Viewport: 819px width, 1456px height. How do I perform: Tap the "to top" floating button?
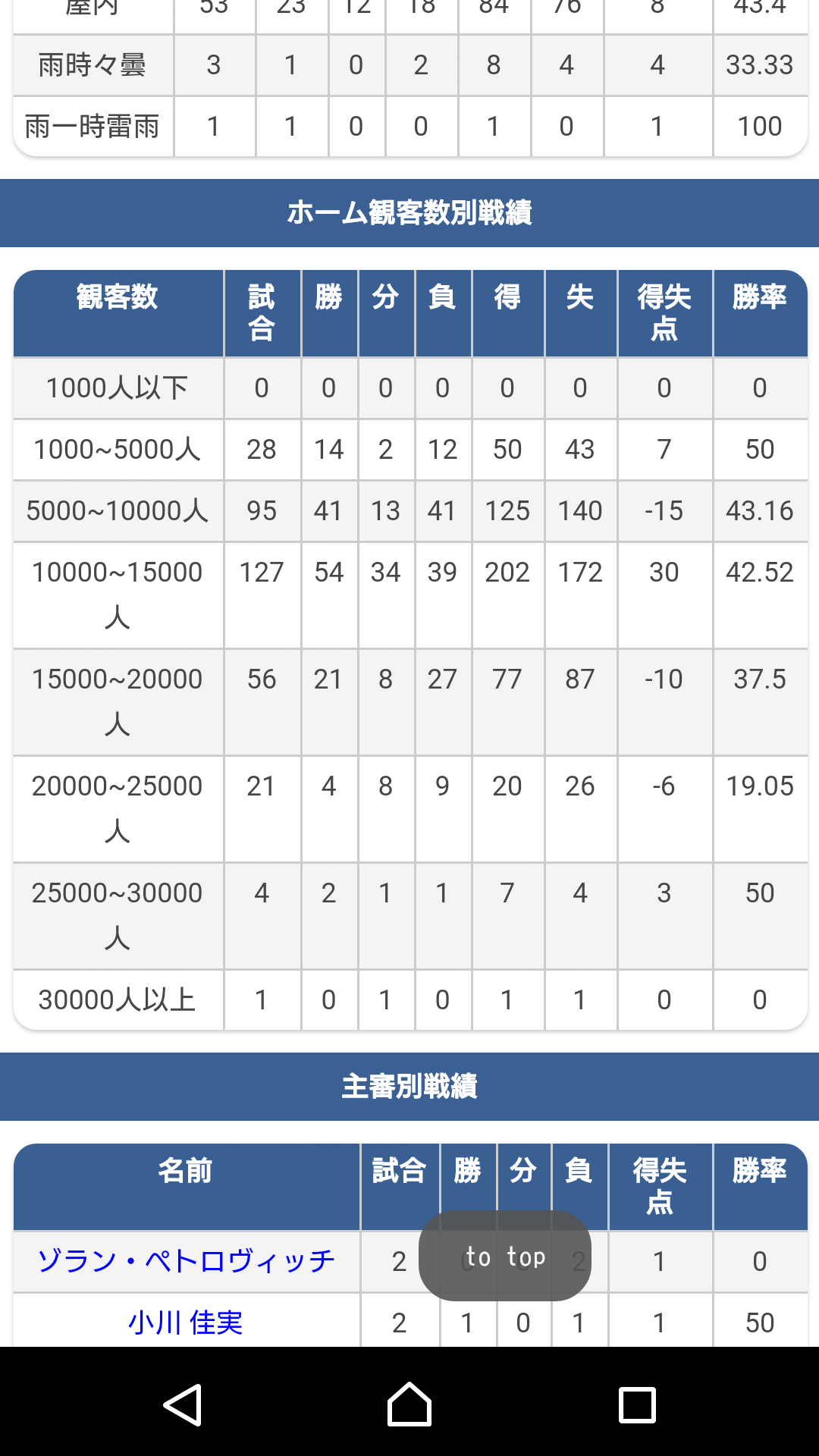(504, 1256)
